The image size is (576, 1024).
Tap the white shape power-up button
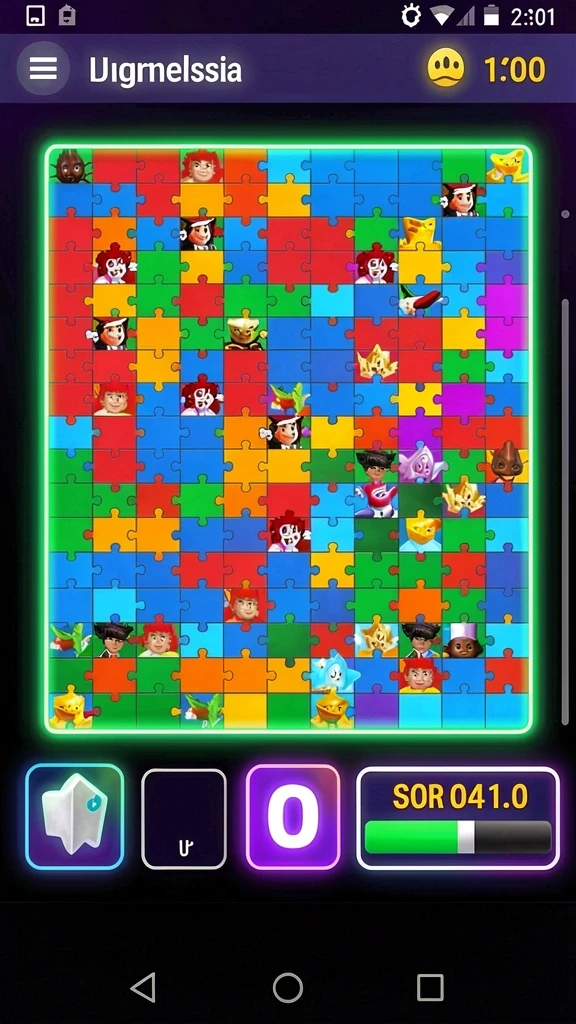(74, 816)
